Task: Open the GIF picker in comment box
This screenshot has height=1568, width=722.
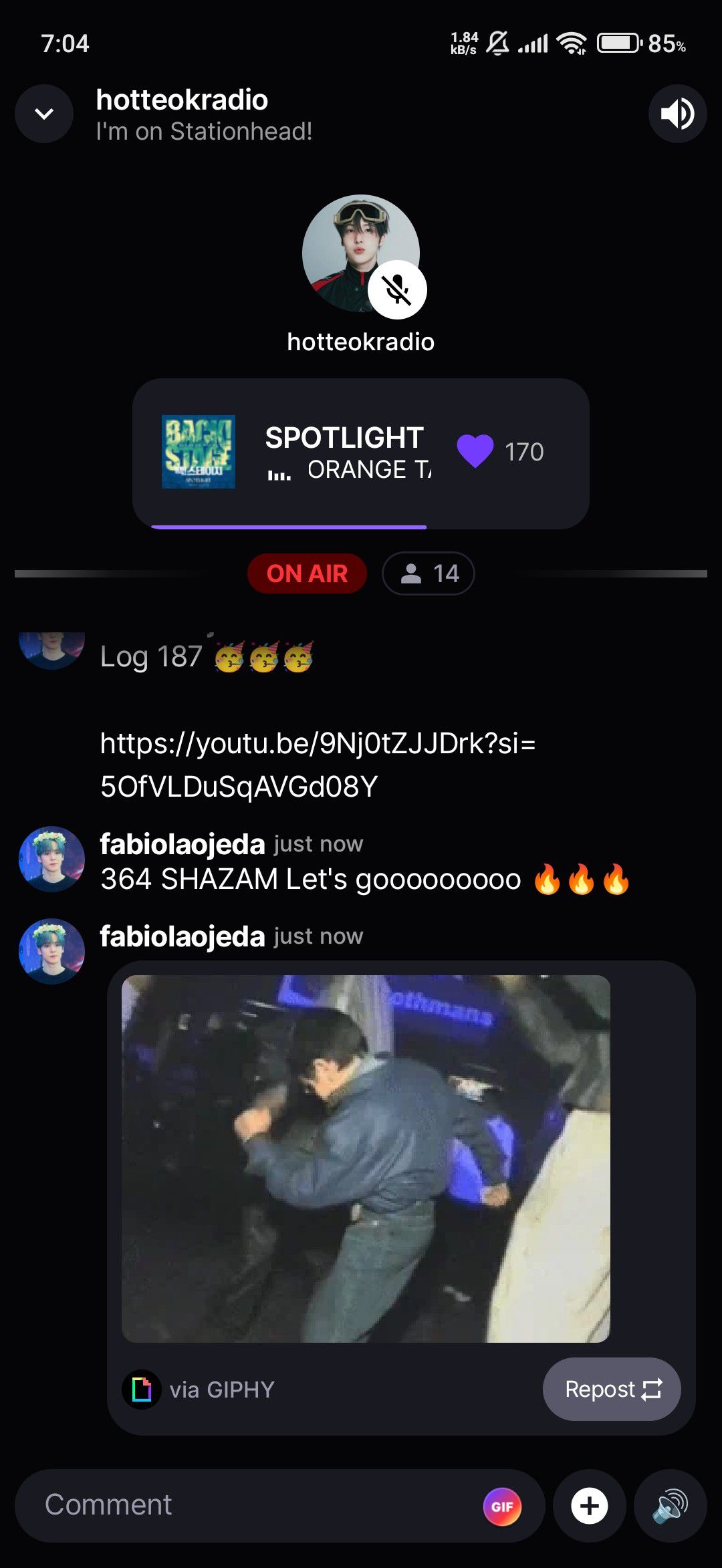Action: pyautogui.click(x=502, y=1507)
